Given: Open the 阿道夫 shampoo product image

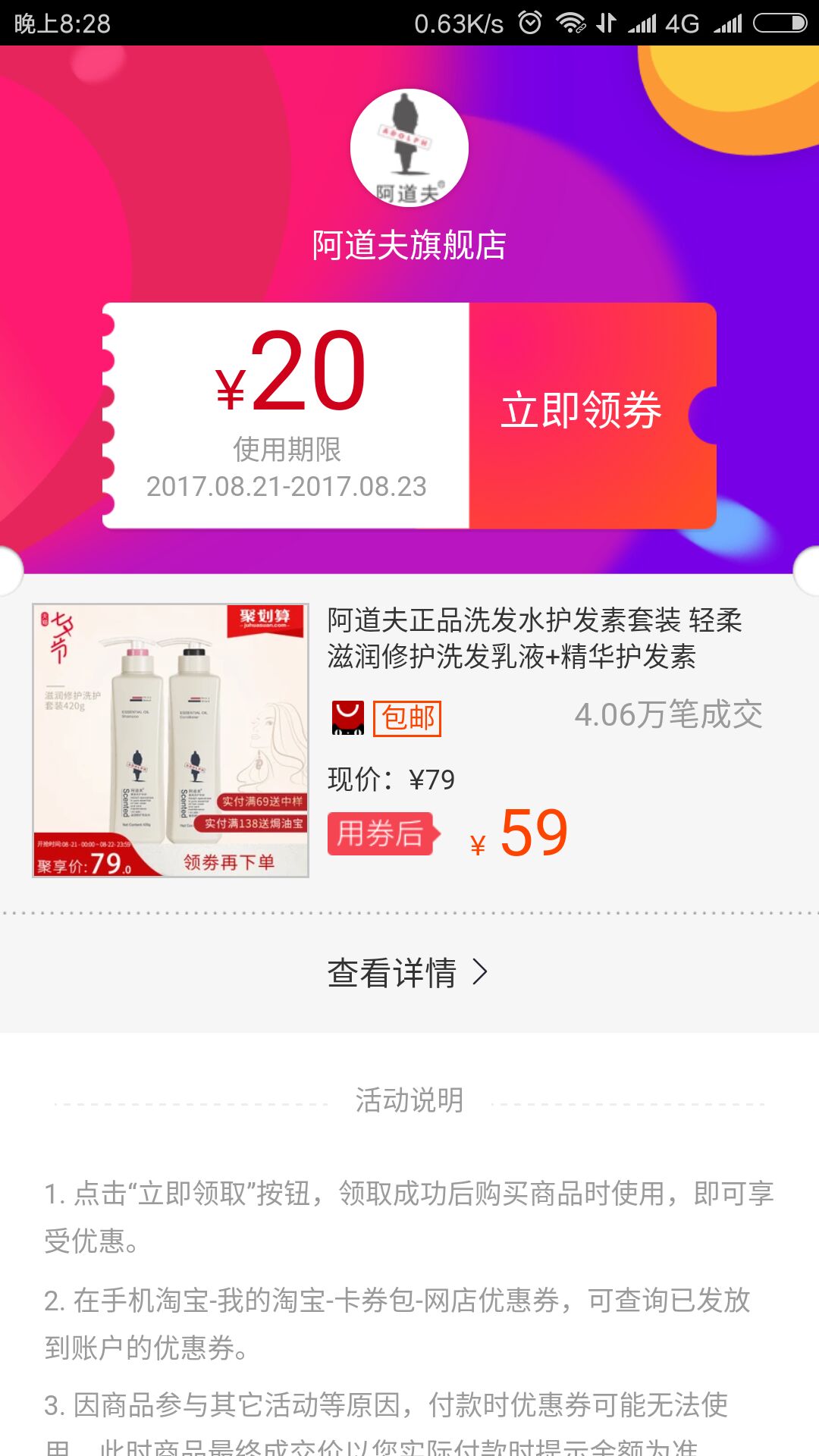Looking at the screenshot, I should (x=171, y=740).
